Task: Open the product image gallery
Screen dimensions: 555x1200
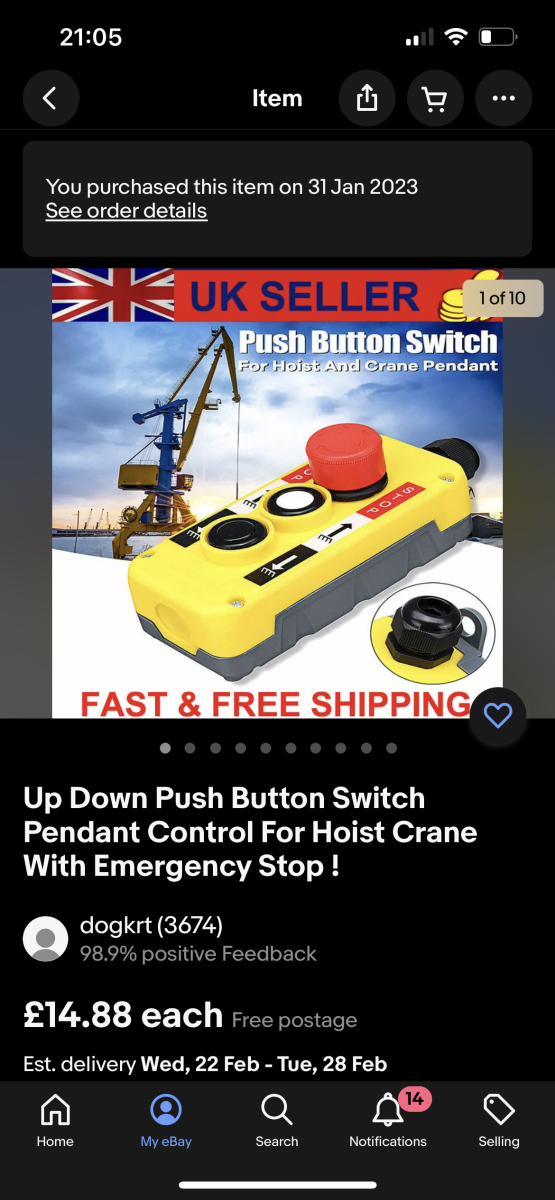Action: click(277, 493)
